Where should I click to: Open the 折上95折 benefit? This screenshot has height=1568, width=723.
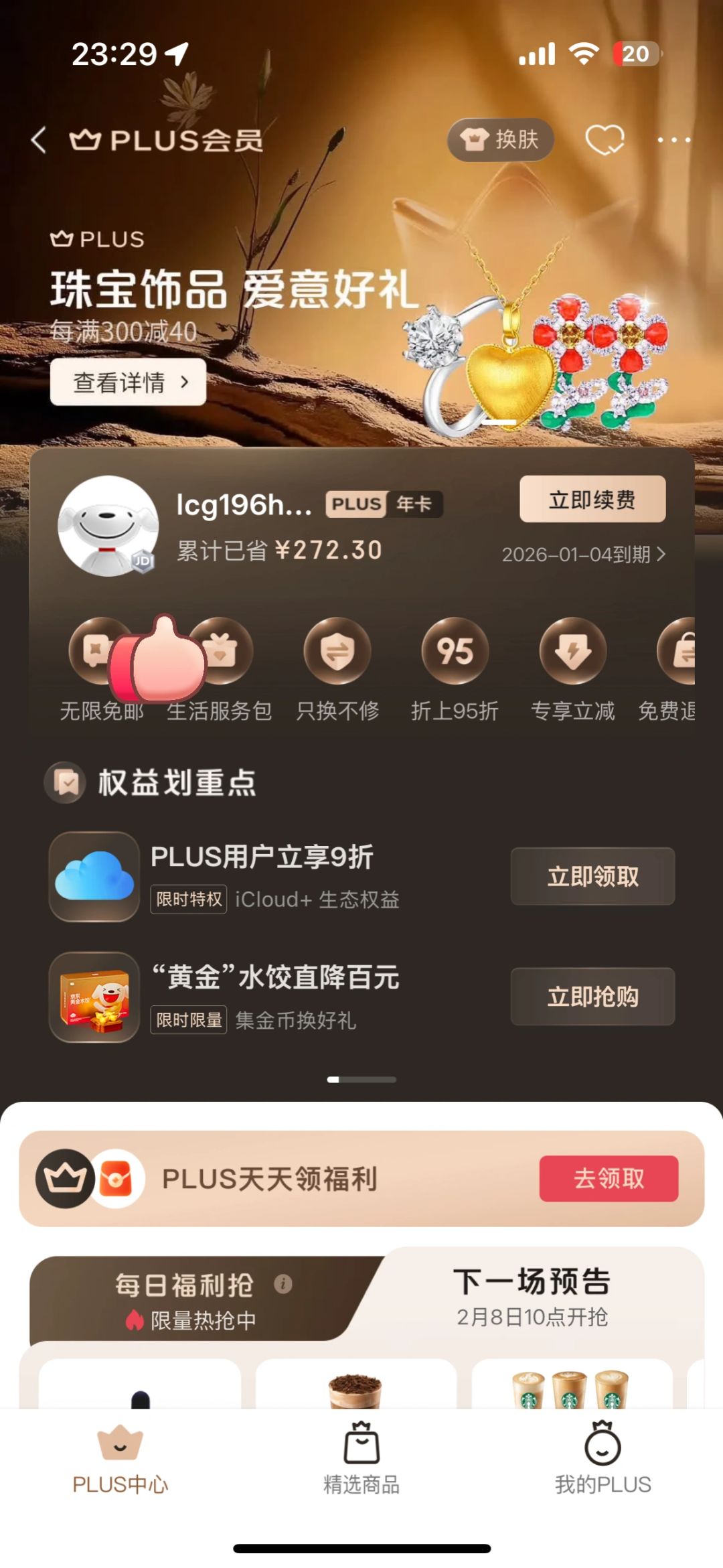[455, 668]
